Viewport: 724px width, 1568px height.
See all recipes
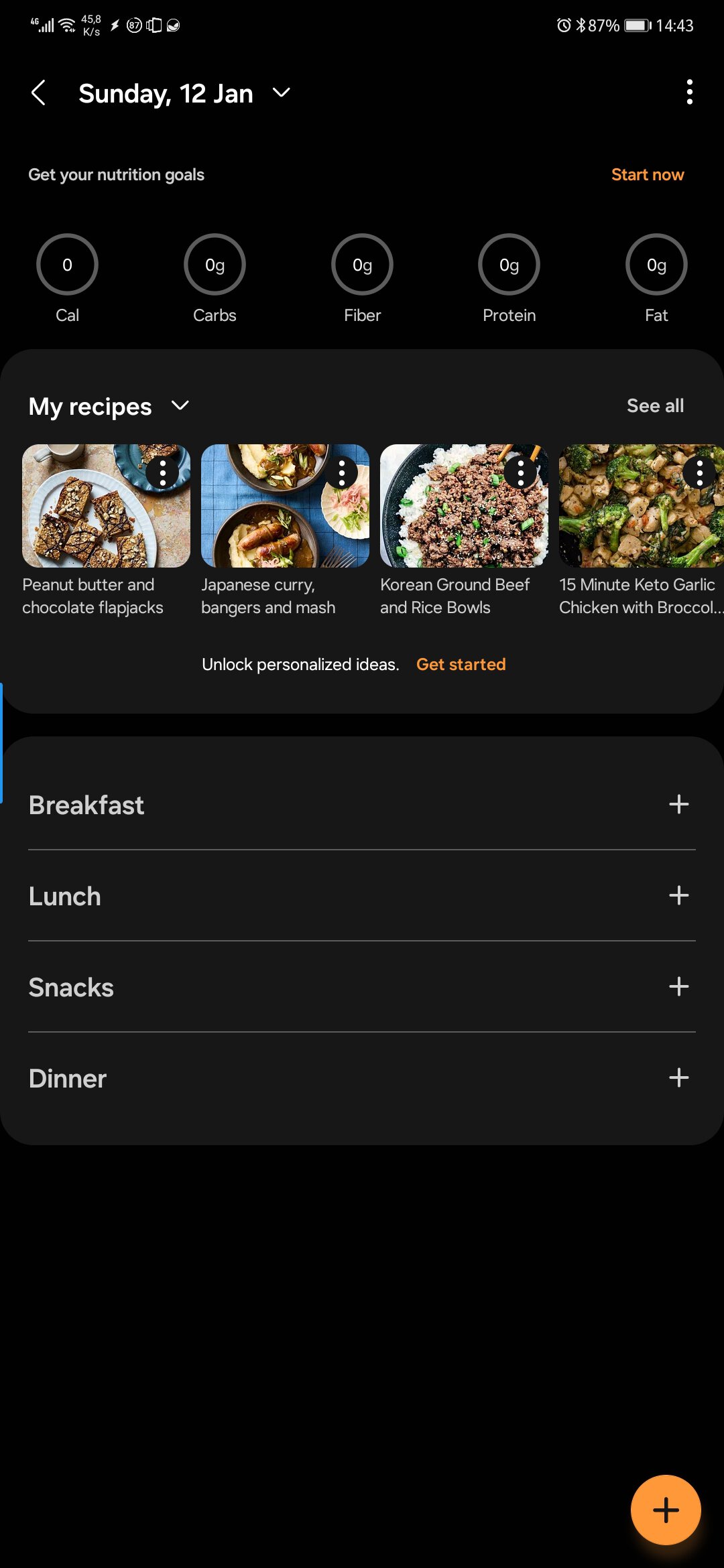pos(655,405)
